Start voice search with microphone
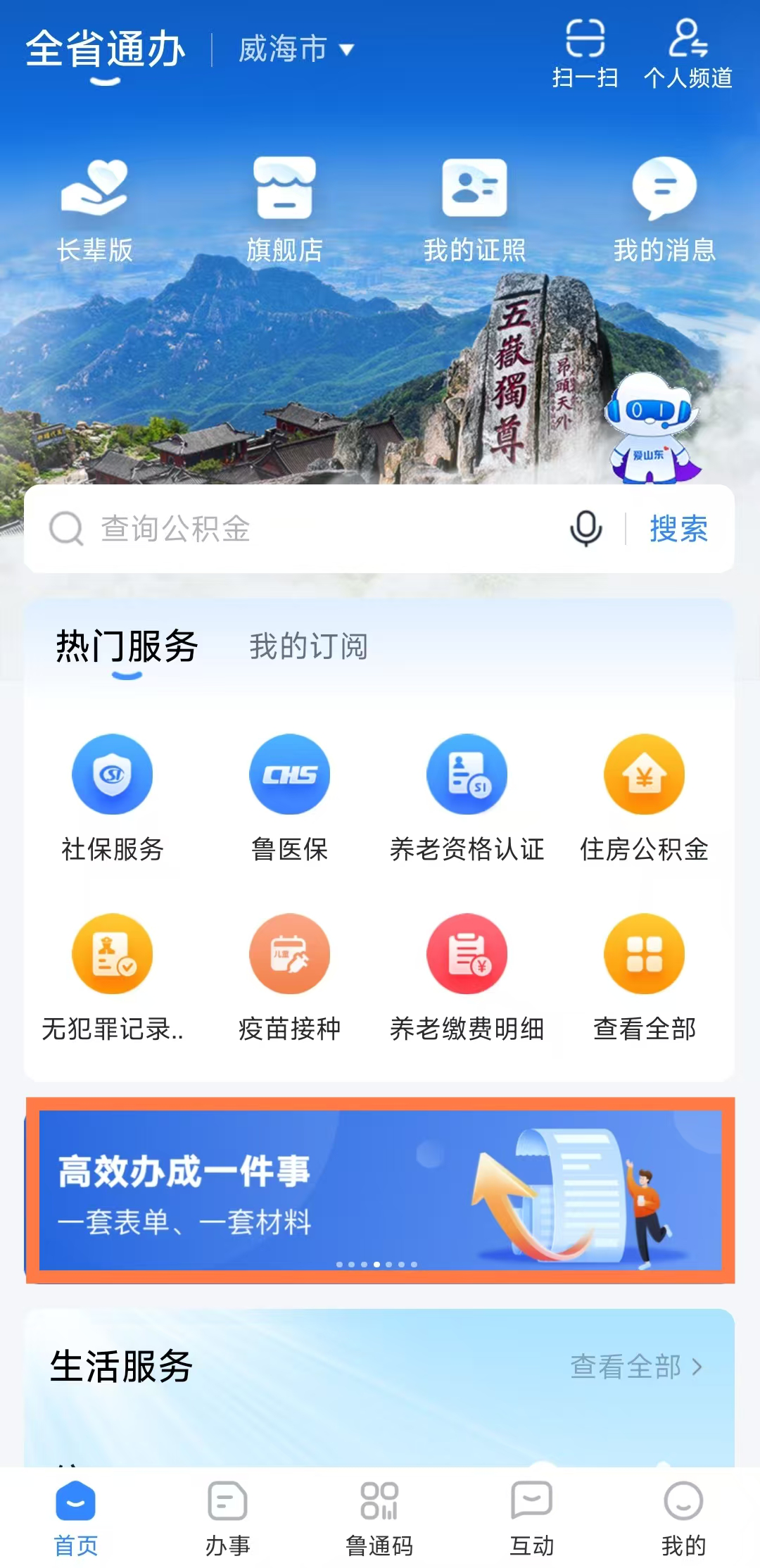 [x=585, y=529]
